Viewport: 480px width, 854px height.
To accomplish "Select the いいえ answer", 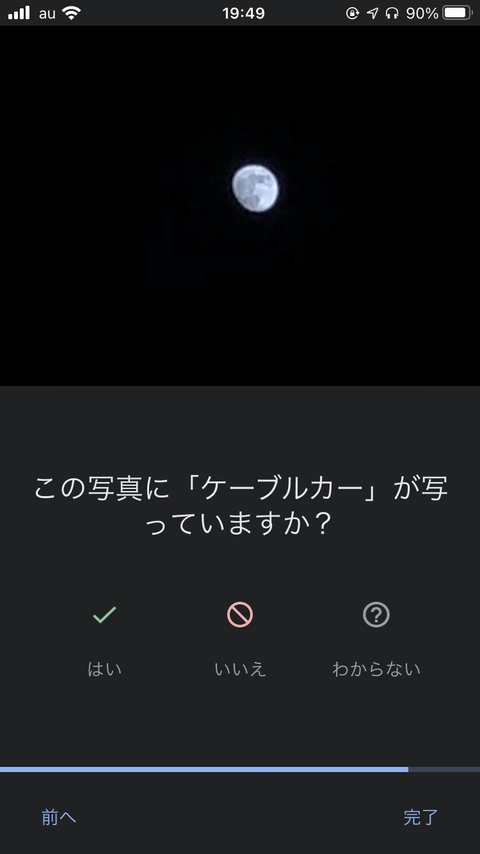I will [x=240, y=638].
